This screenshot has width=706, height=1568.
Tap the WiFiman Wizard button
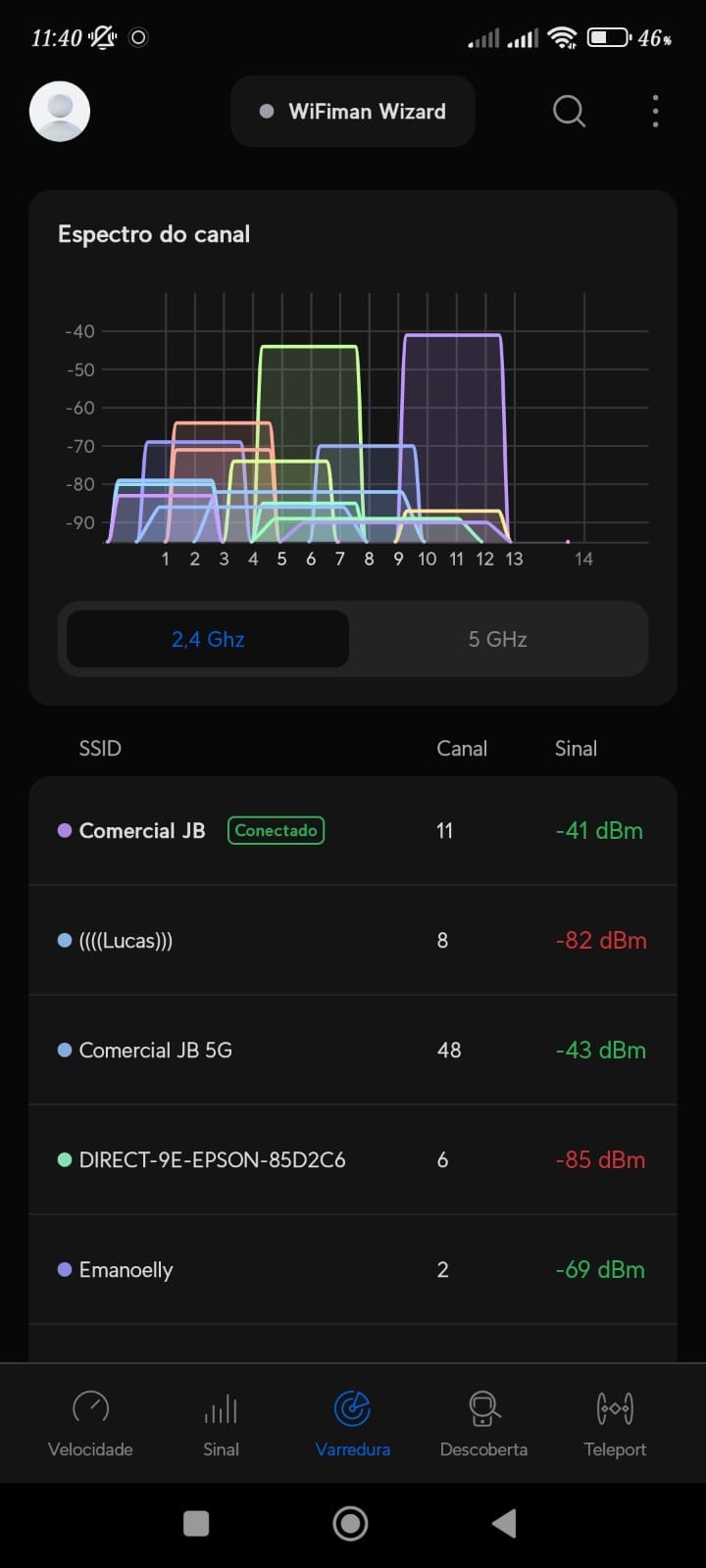(x=353, y=112)
